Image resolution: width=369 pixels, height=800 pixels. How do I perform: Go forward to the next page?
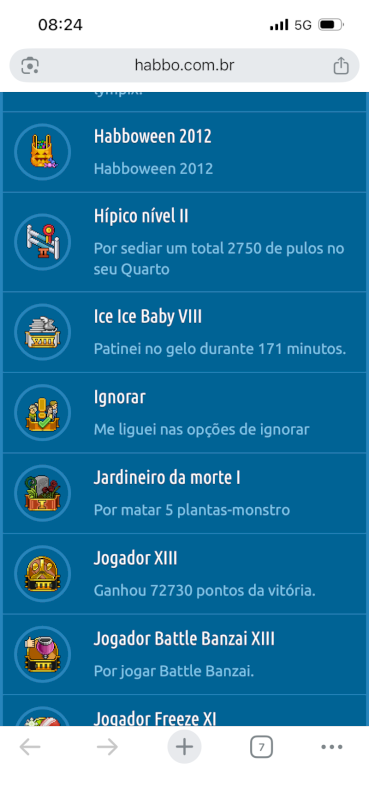point(107,747)
